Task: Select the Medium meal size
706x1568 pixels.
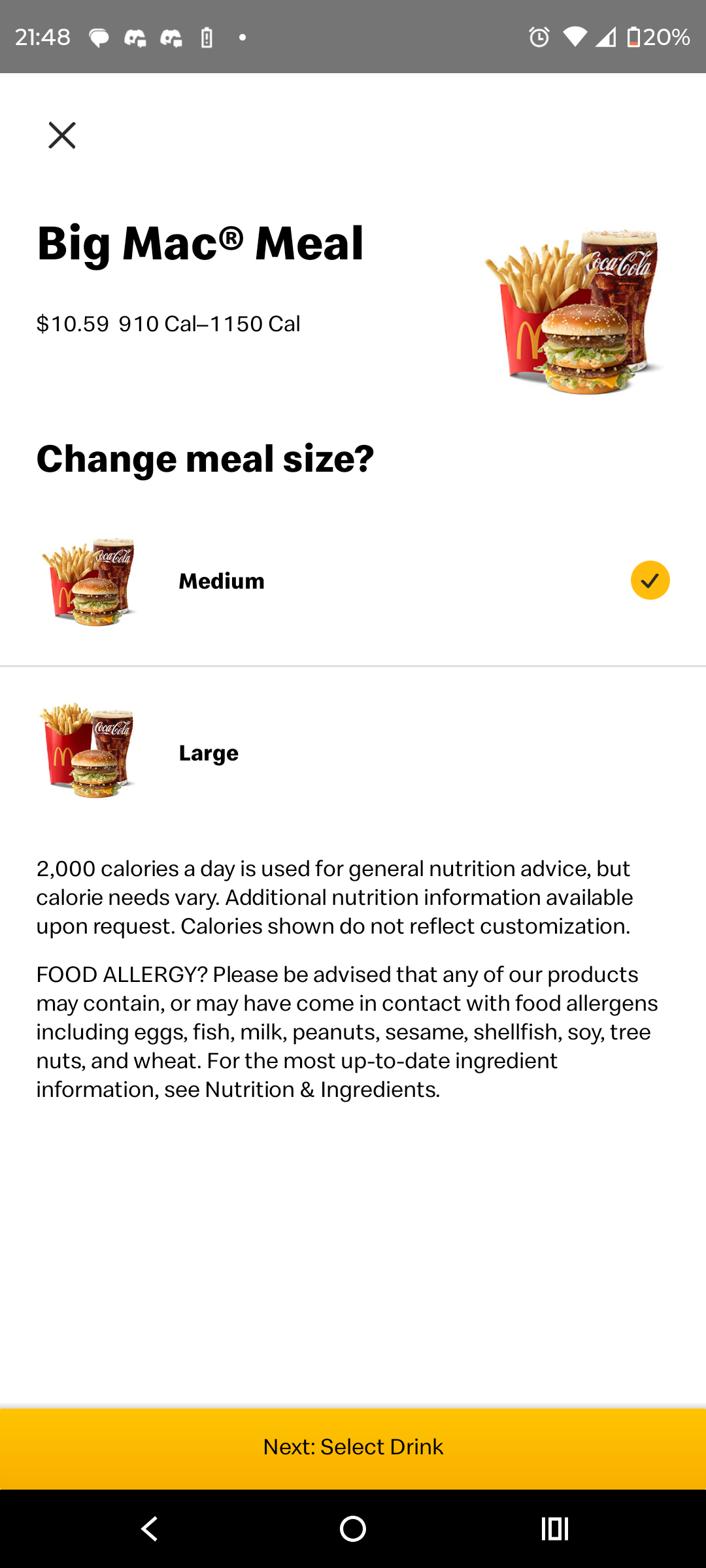Action: coord(353,581)
